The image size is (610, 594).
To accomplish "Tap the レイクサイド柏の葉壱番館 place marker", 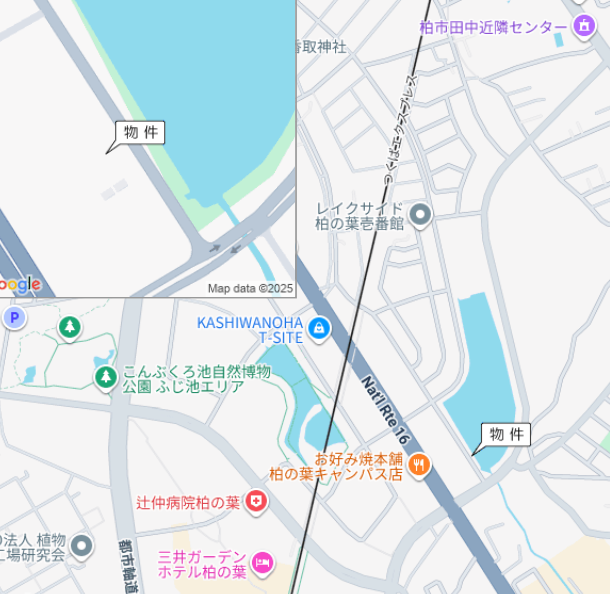I will coord(421,214).
